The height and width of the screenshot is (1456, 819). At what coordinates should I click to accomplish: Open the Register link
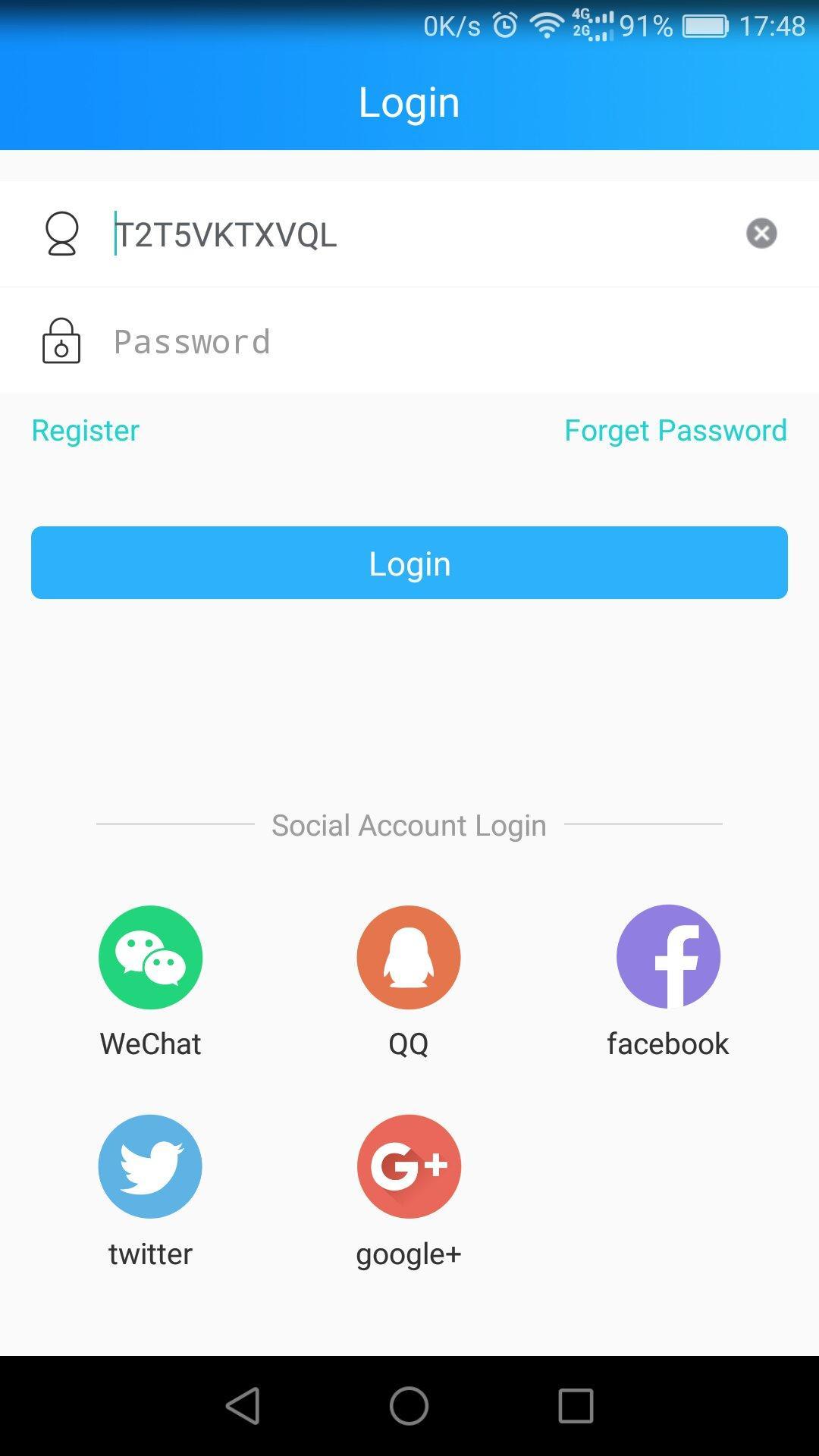85,430
